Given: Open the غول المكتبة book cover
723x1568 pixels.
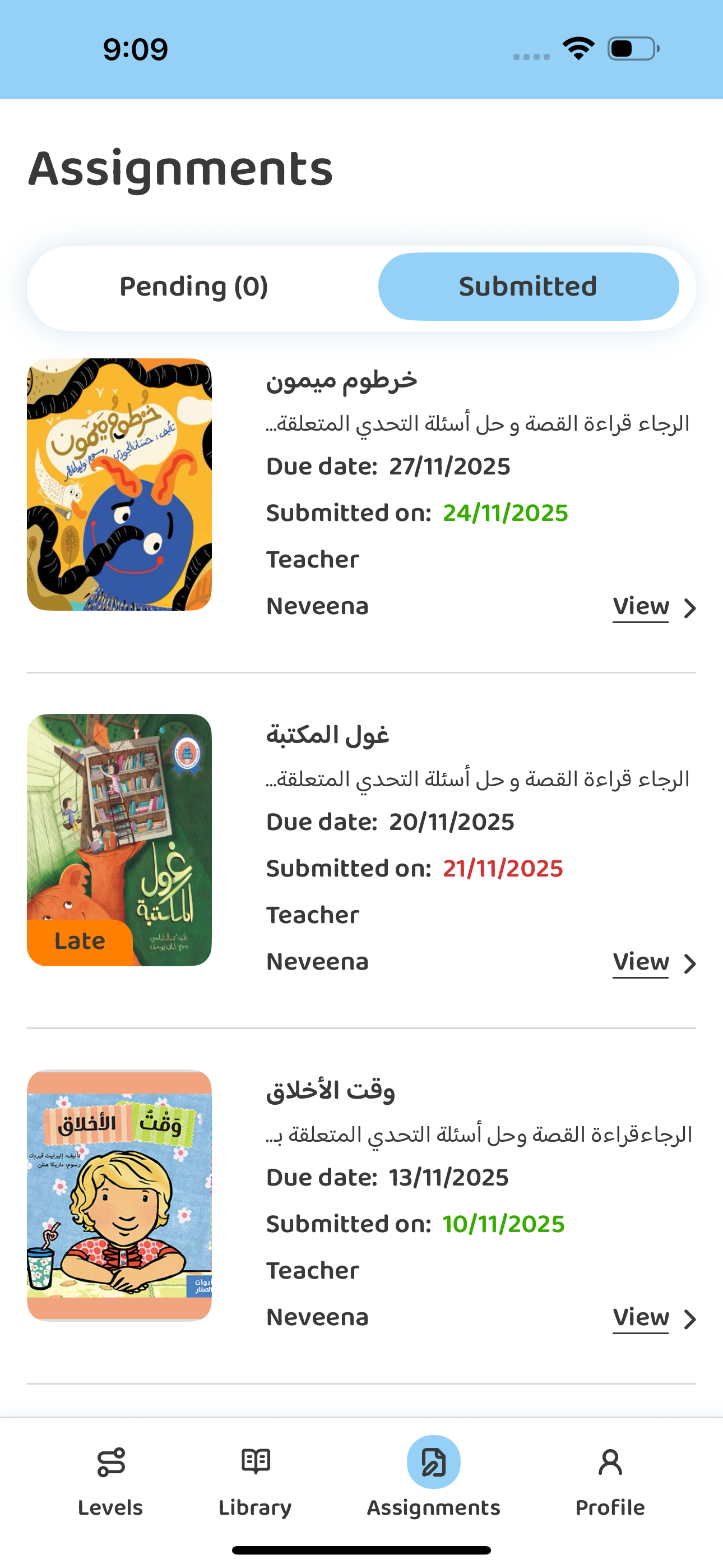Looking at the screenshot, I should tap(119, 840).
